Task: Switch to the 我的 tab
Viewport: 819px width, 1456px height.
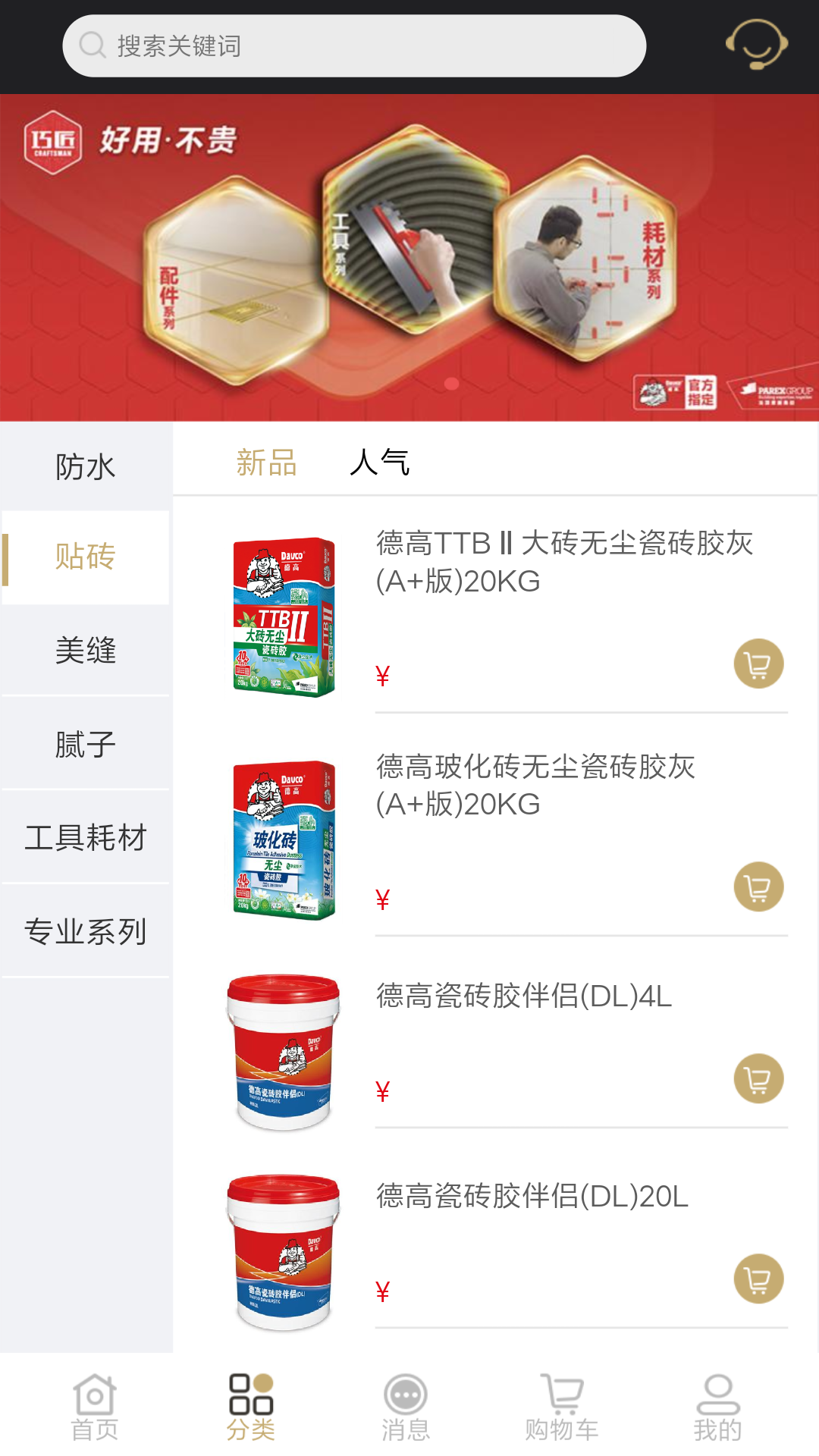Action: pos(717,1407)
